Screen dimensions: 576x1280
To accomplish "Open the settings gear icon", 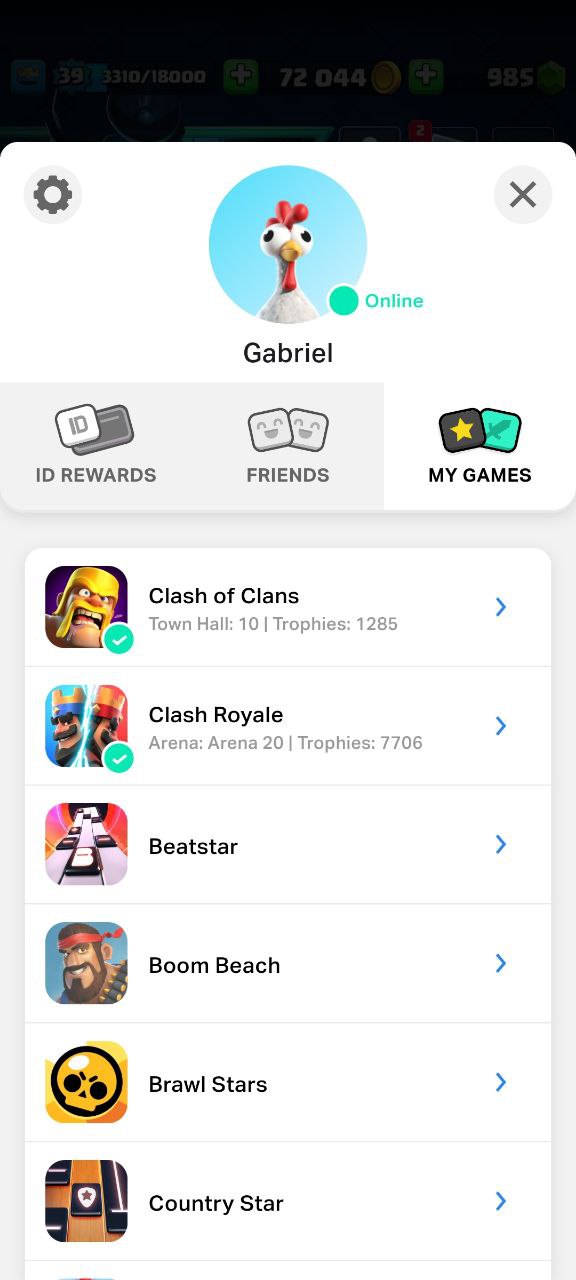I will 53,194.
